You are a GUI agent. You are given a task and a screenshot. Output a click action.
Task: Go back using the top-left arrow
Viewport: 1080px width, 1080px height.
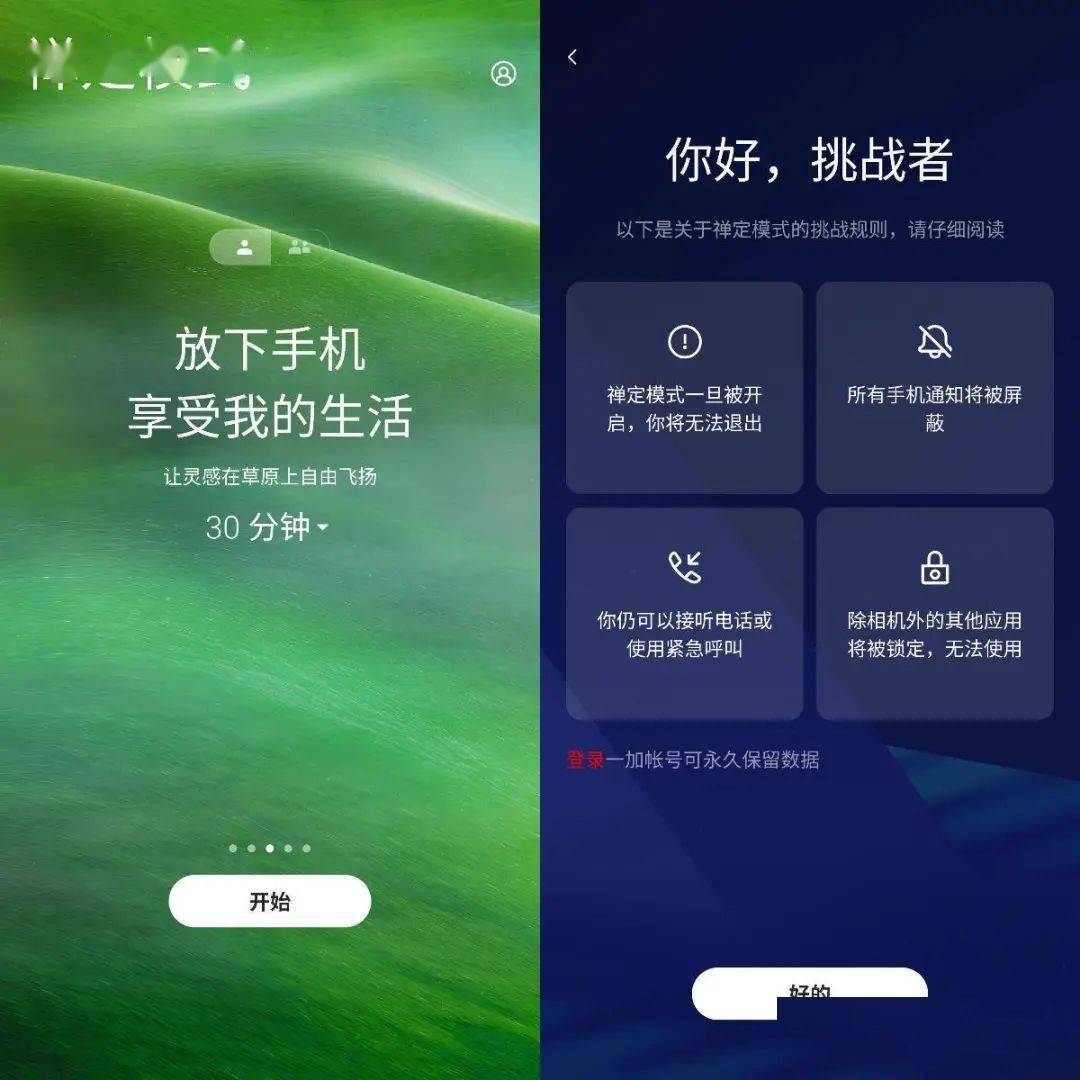point(572,57)
